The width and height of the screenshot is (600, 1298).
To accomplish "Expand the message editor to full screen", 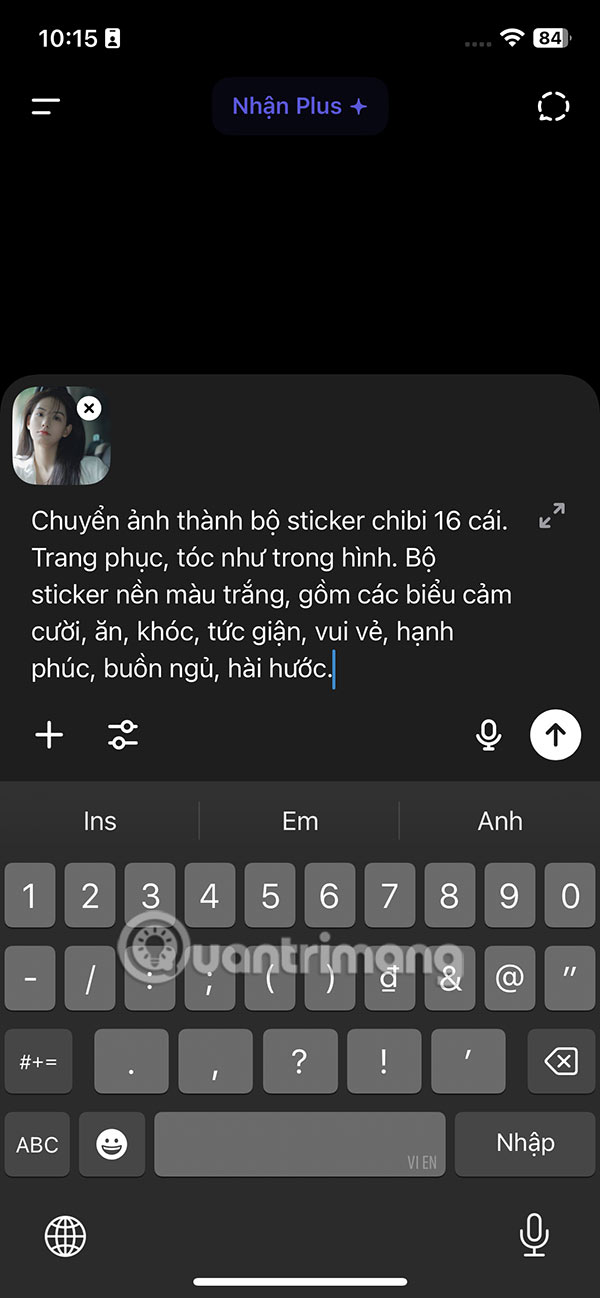I will (x=551, y=517).
